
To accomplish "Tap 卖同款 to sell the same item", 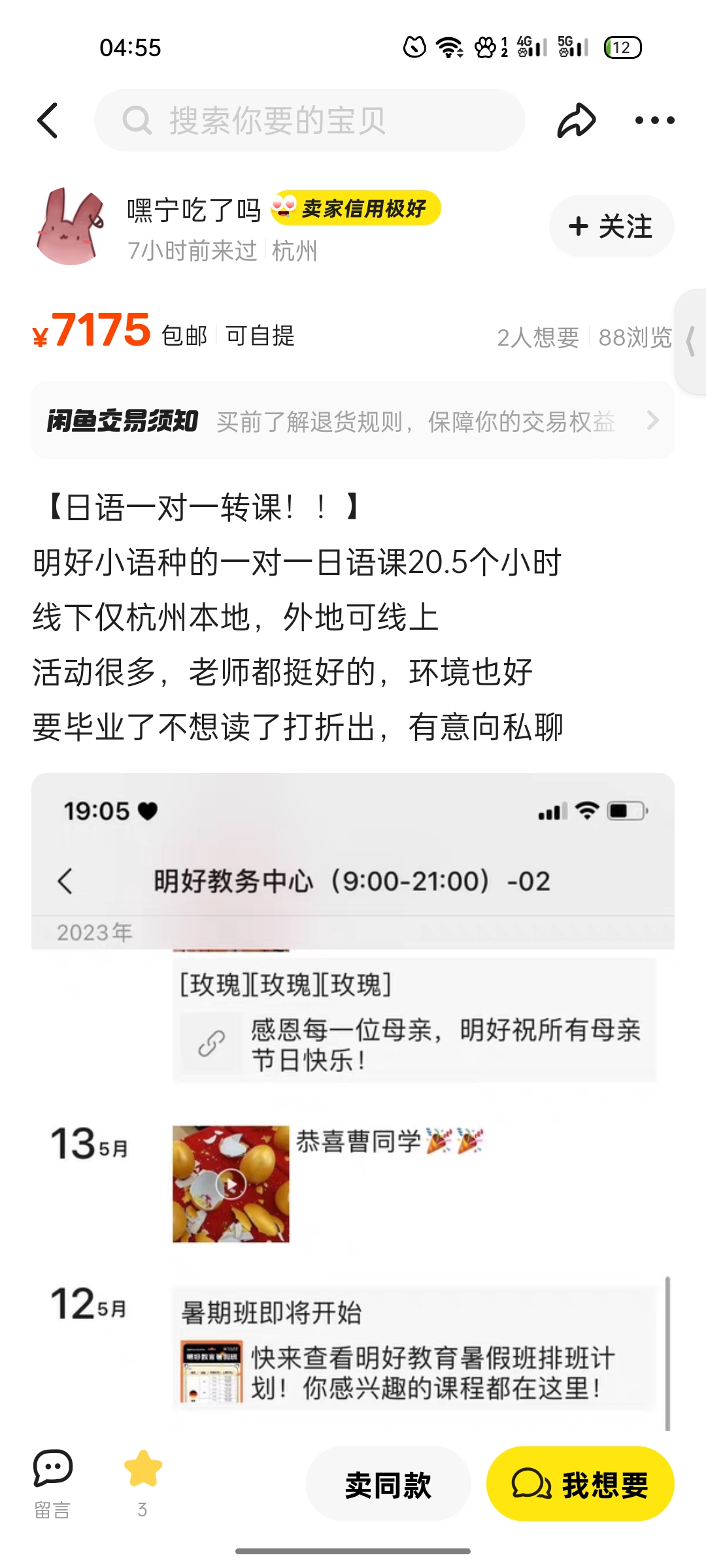I will coord(388,1484).
